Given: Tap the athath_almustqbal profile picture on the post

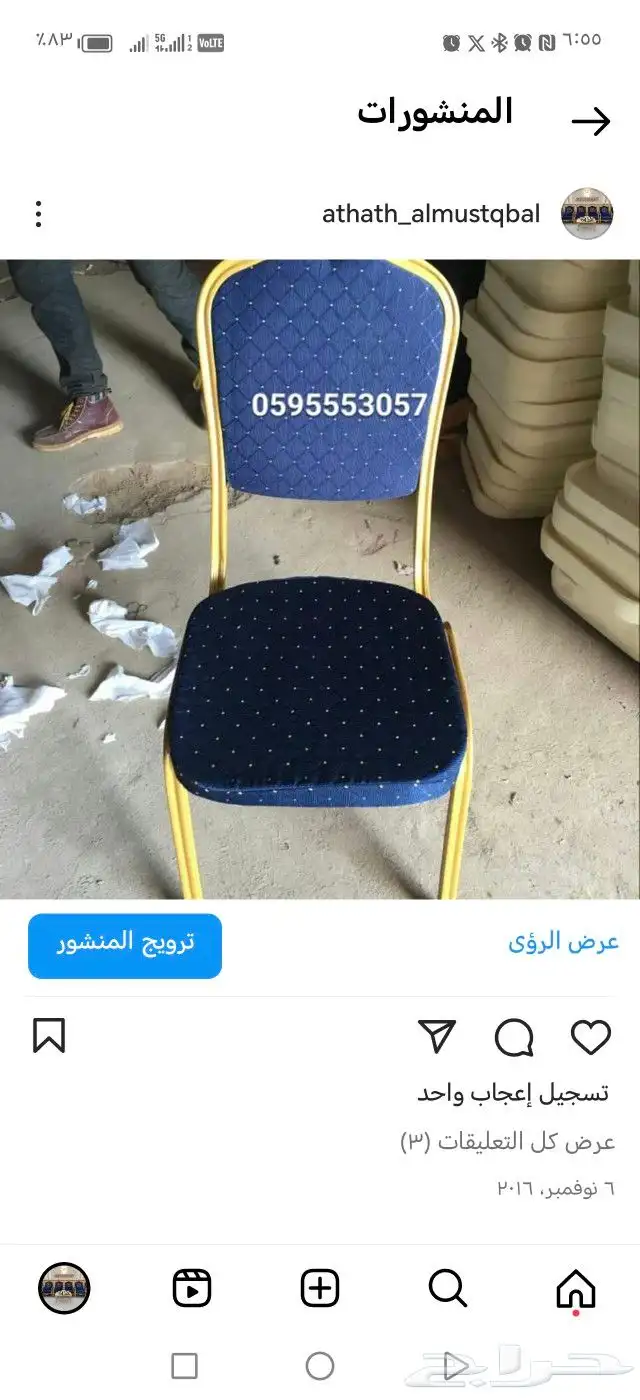Looking at the screenshot, I should 587,213.
